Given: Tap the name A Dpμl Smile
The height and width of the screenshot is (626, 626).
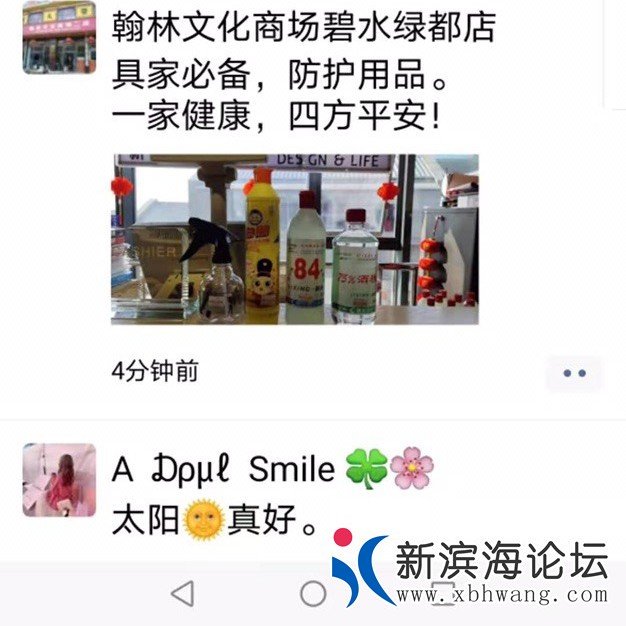Looking at the screenshot, I should (223, 468).
